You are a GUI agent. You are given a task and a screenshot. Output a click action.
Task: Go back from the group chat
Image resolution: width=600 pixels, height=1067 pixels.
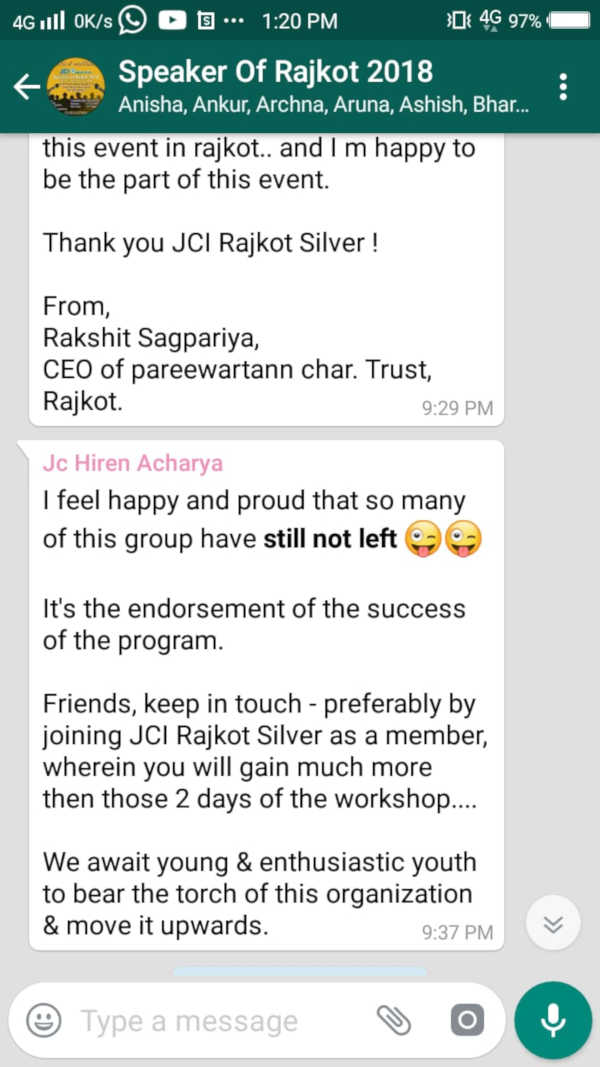(x=26, y=87)
